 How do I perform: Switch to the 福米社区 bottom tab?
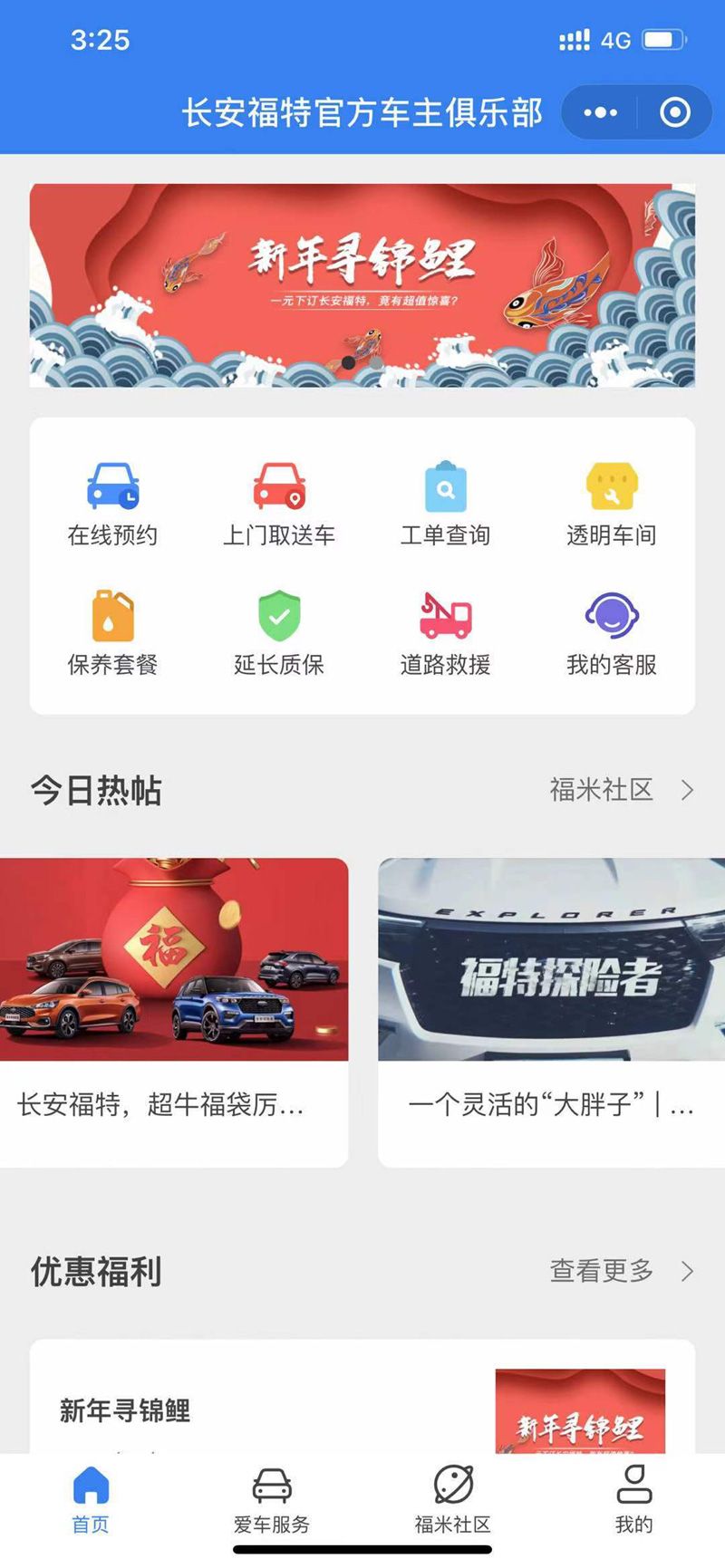click(453, 1500)
